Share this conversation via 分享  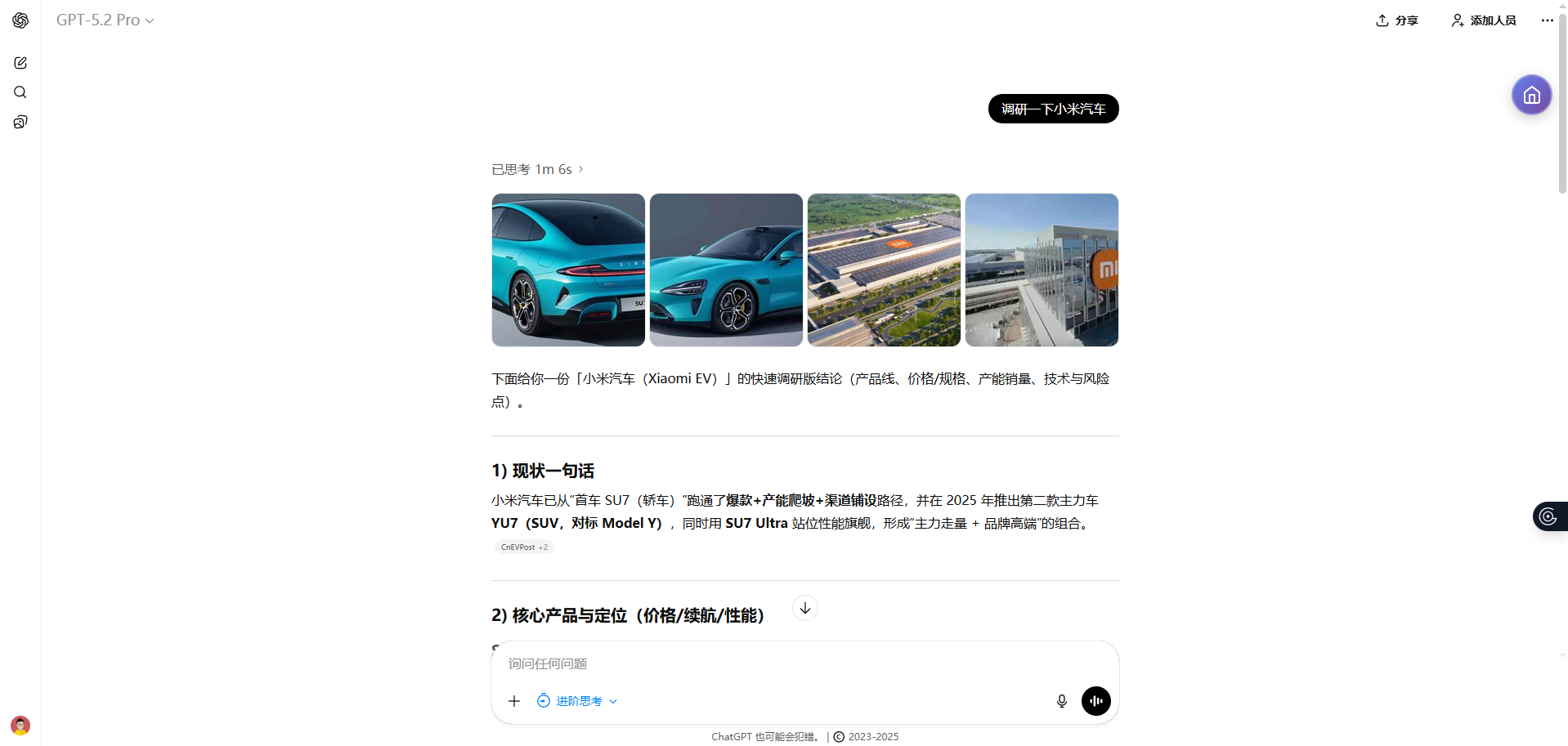click(1396, 20)
